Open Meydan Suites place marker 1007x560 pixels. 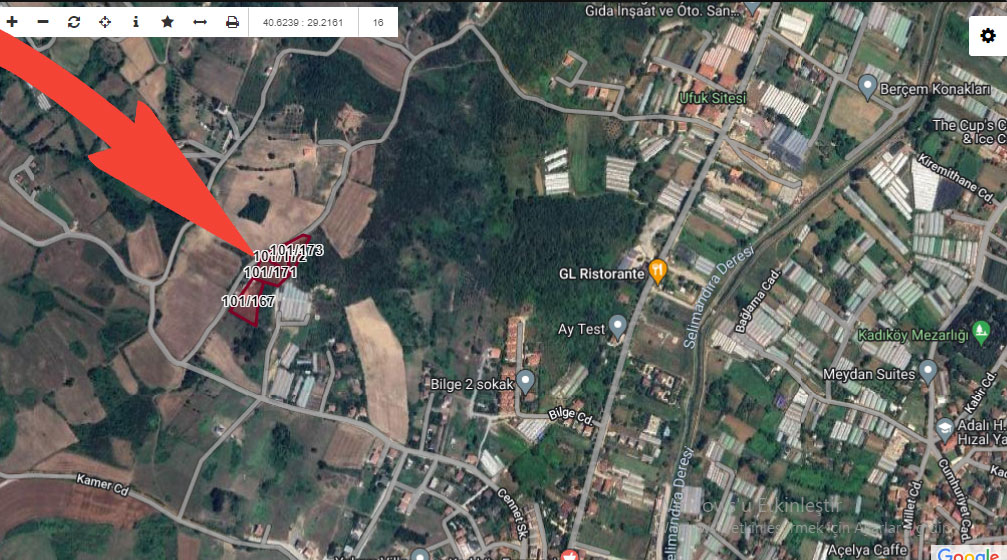click(928, 372)
